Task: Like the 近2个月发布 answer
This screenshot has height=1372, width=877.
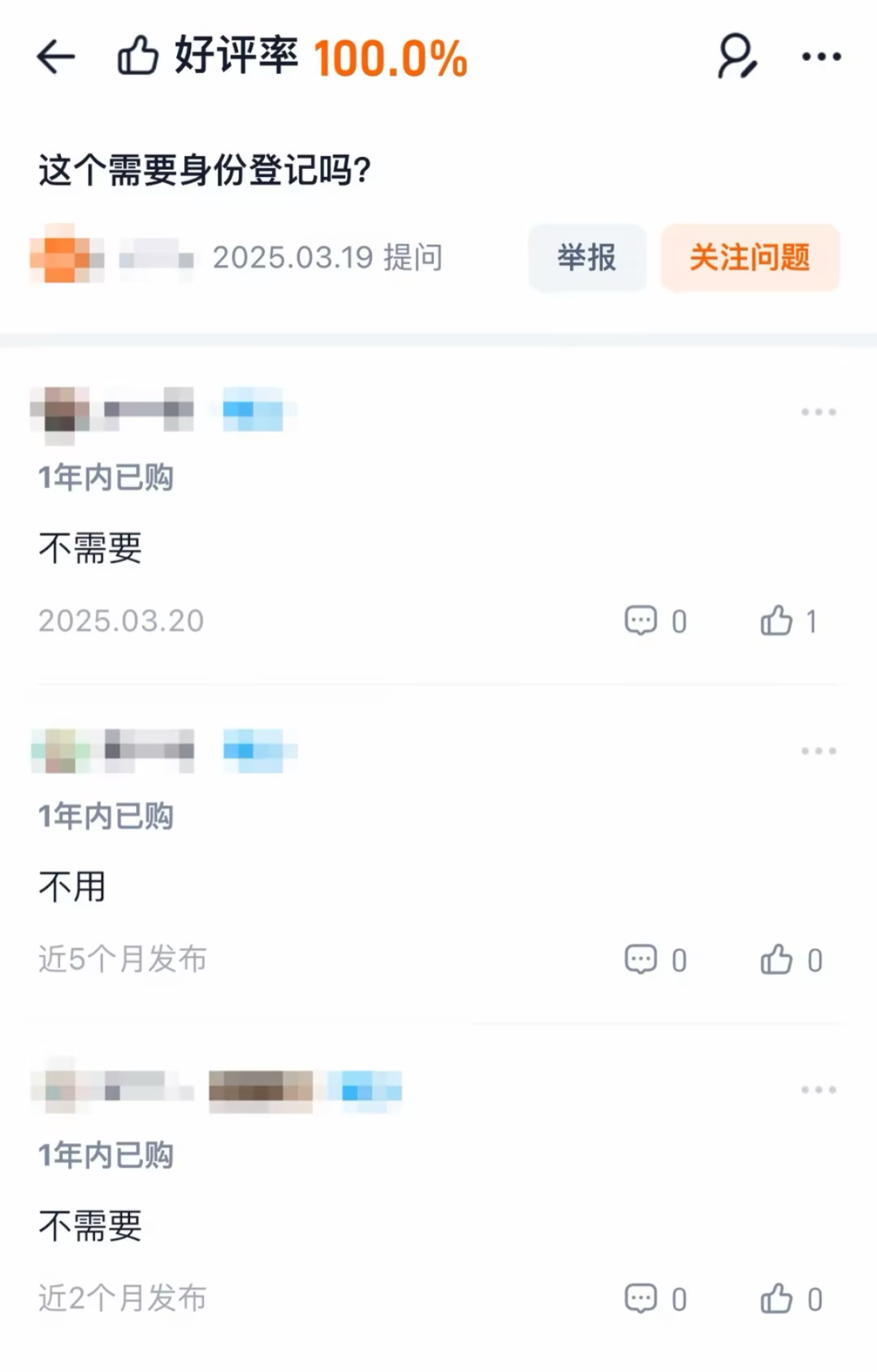Action: 777,1299
